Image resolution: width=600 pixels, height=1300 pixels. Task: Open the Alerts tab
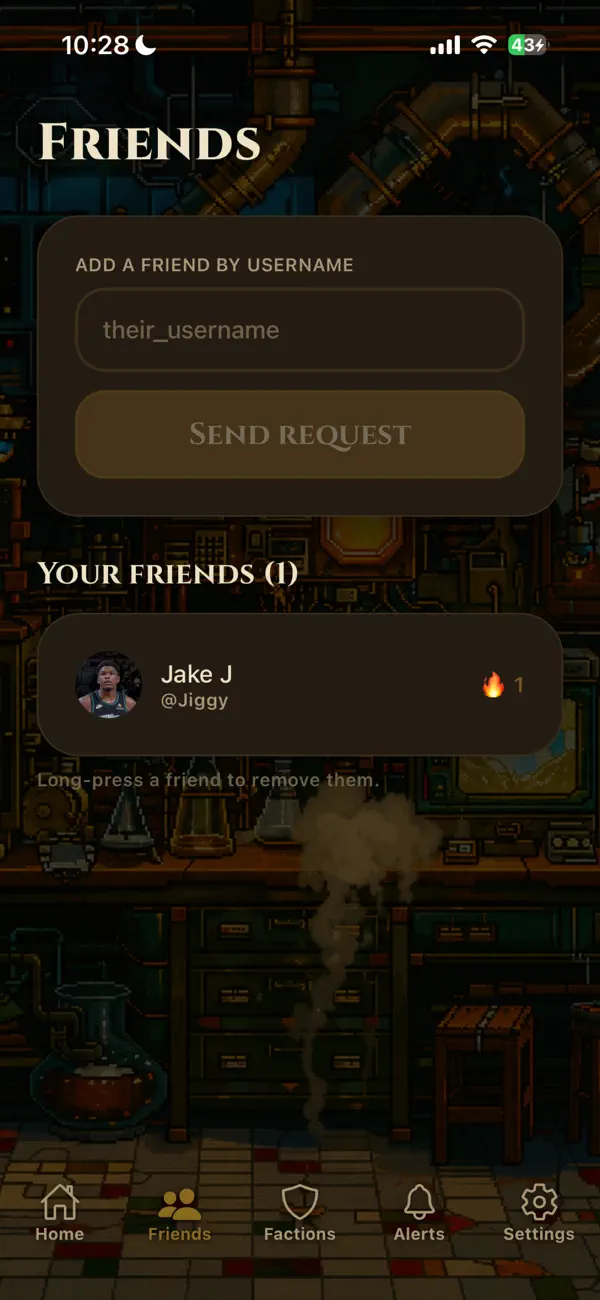click(x=419, y=1212)
